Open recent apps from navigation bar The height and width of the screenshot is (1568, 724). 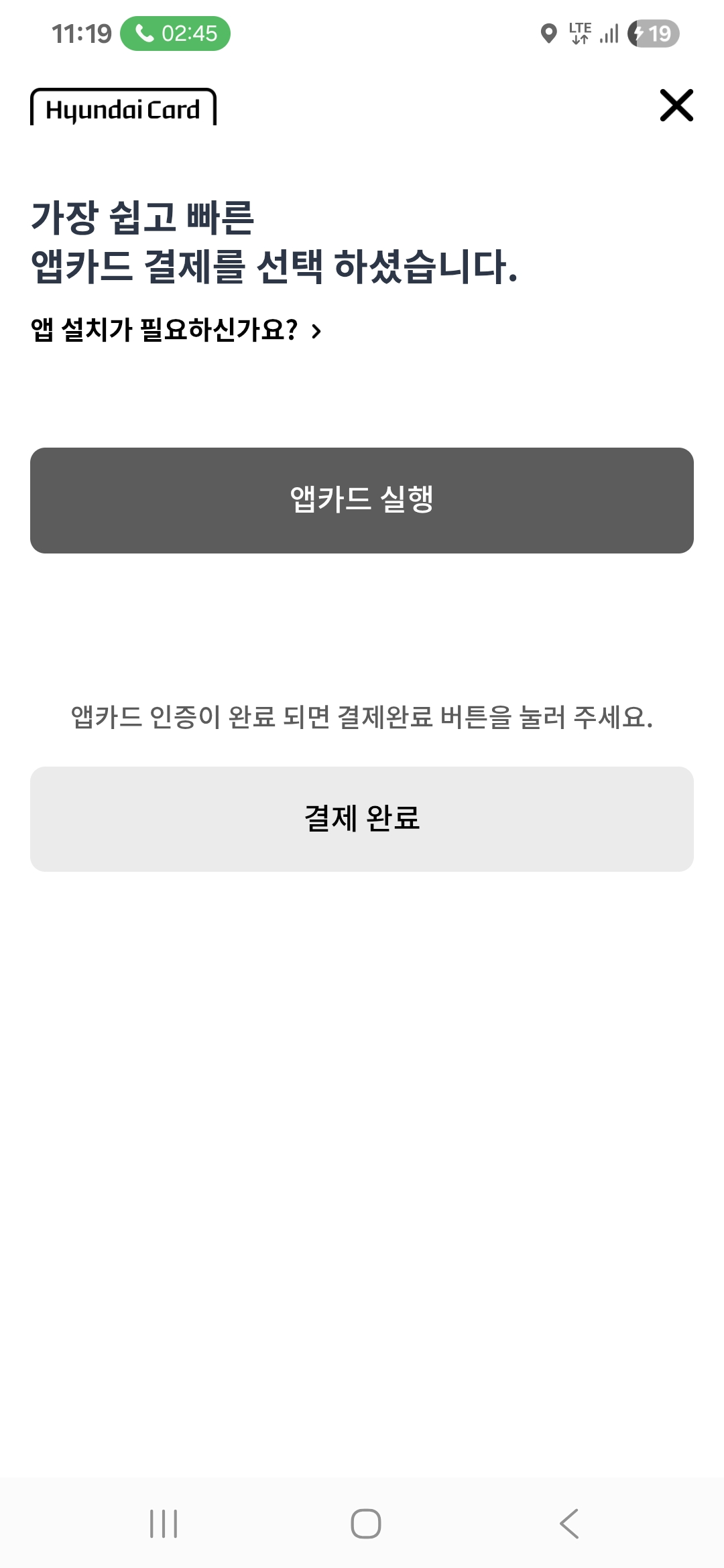coord(164,1523)
